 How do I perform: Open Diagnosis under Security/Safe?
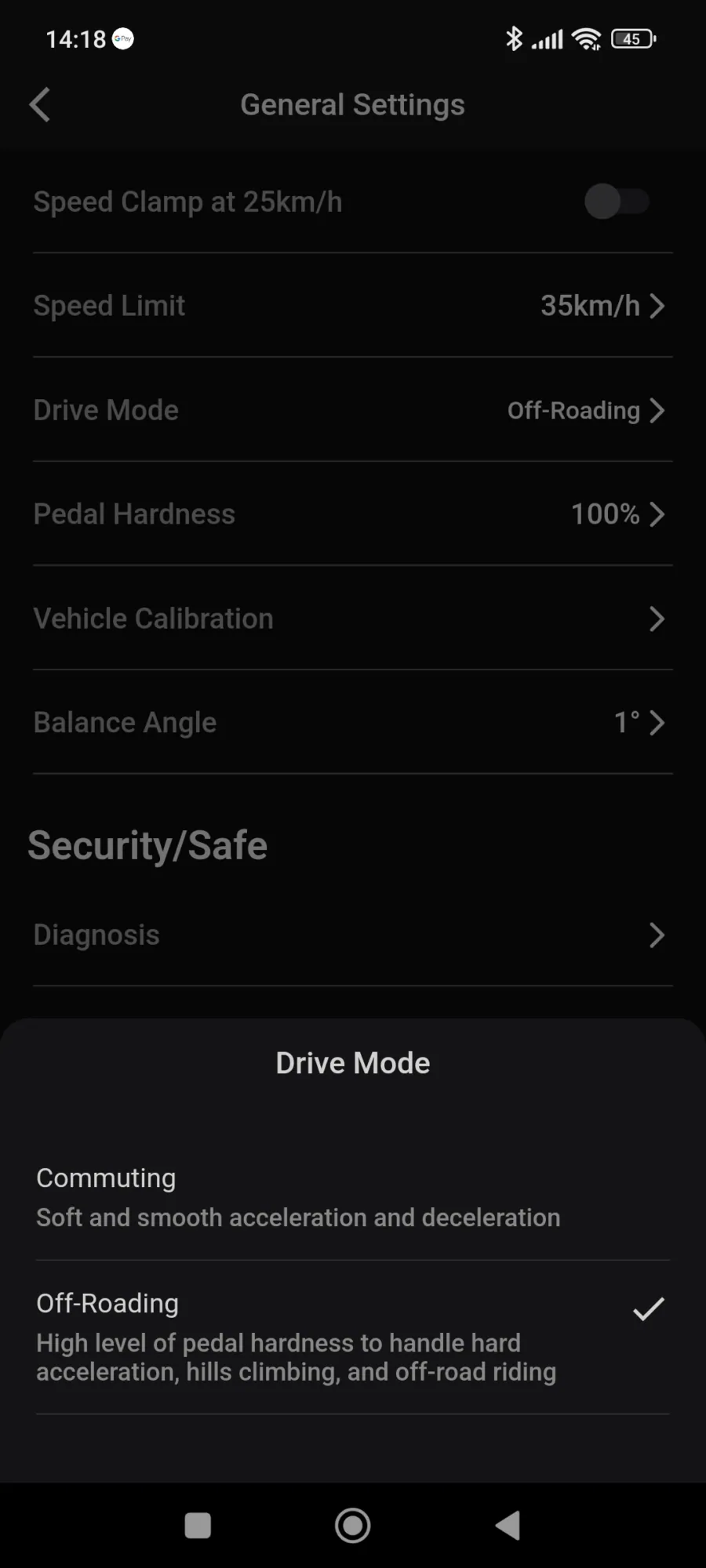pos(352,935)
